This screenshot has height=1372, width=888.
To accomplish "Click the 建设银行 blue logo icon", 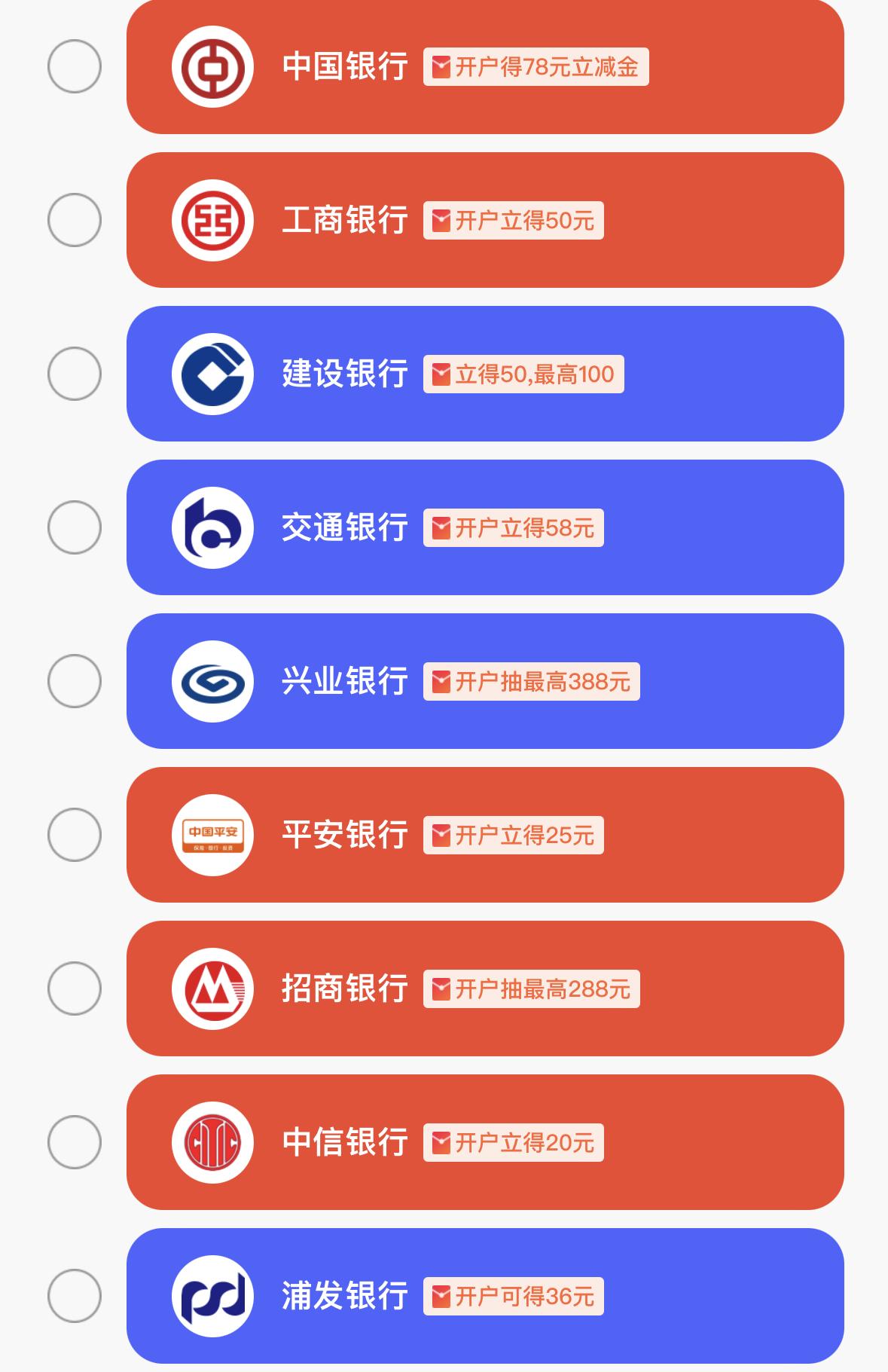I will [x=213, y=372].
